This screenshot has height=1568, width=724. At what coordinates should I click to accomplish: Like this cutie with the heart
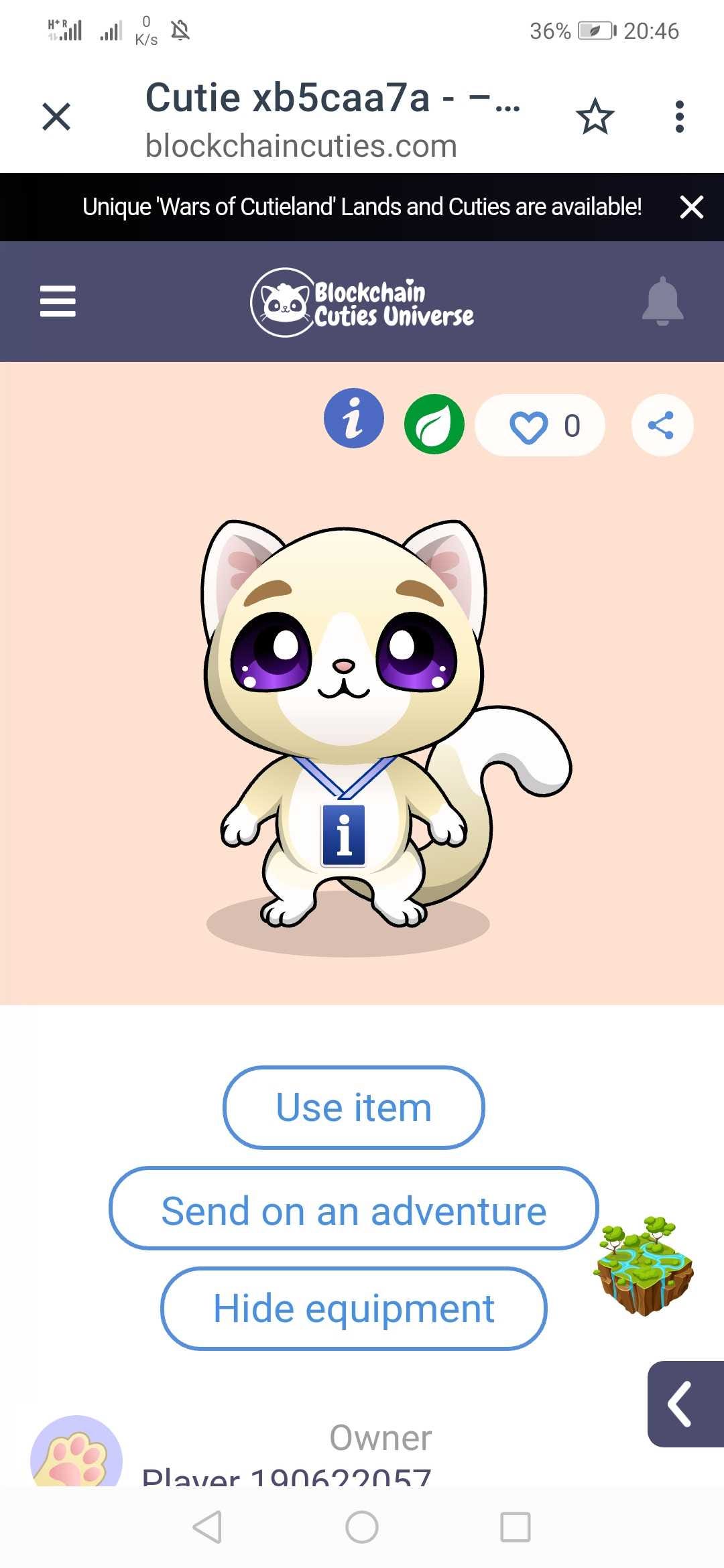click(530, 426)
